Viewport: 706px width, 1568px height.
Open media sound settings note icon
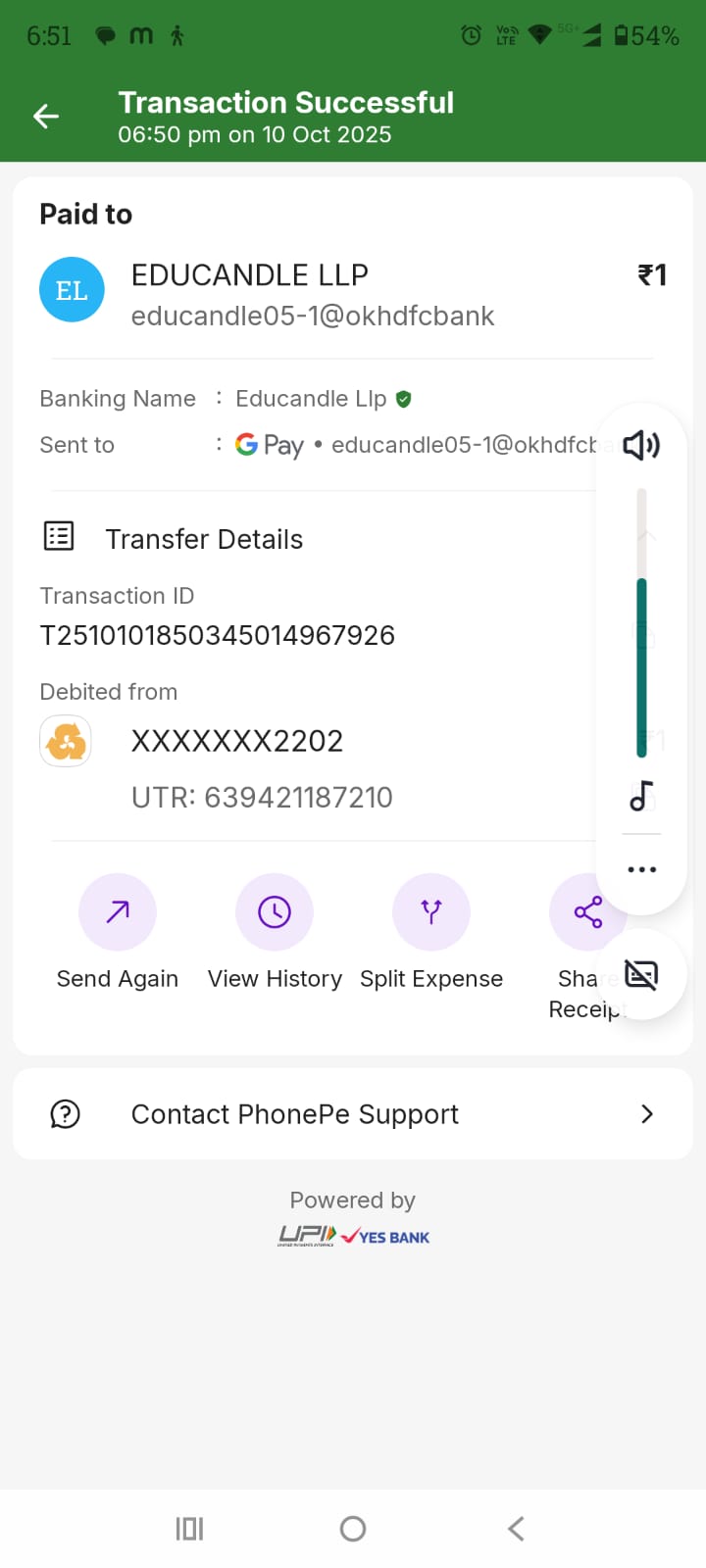click(x=641, y=795)
